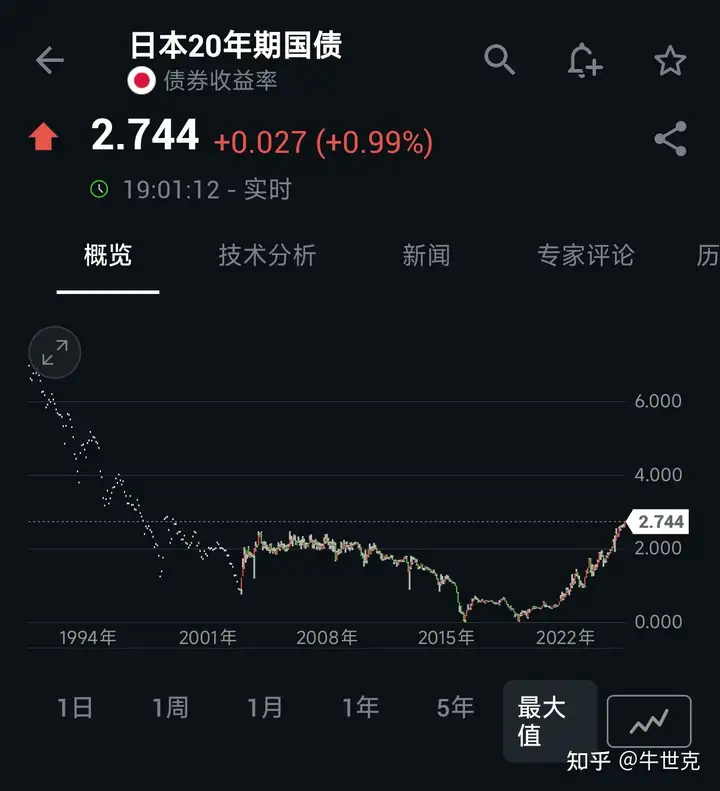The height and width of the screenshot is (791, 720).
Task: Click the 2.744 price label on the axis
Action: (660, 521)
